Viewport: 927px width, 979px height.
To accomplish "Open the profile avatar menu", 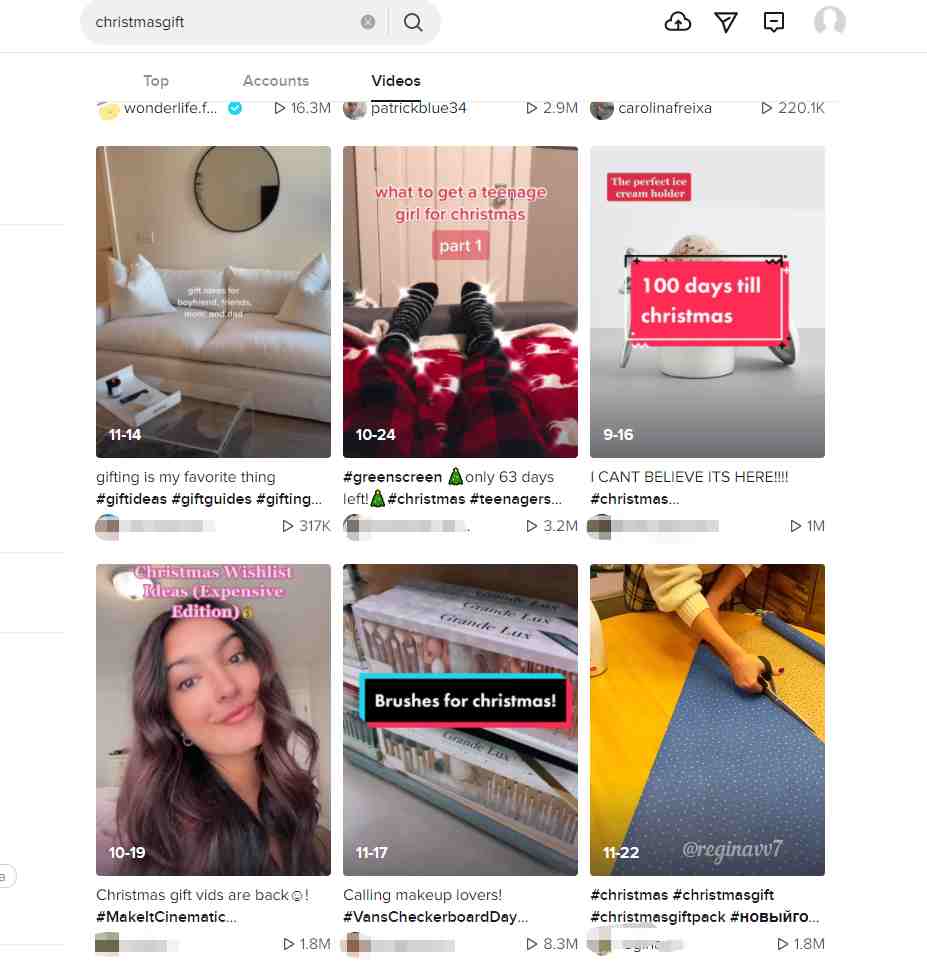I will 829,22.
